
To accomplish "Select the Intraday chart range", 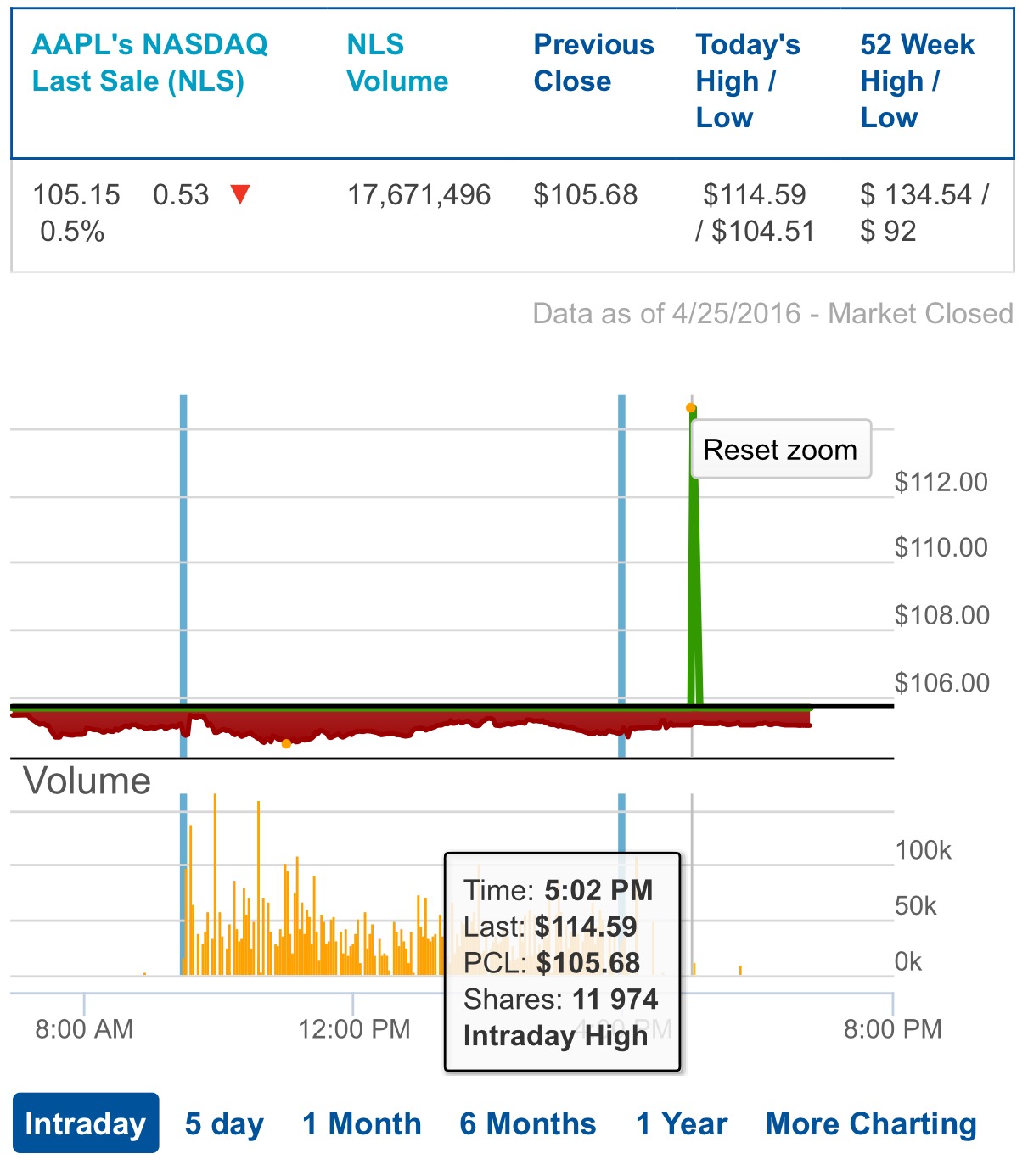I will point(86,1123).
